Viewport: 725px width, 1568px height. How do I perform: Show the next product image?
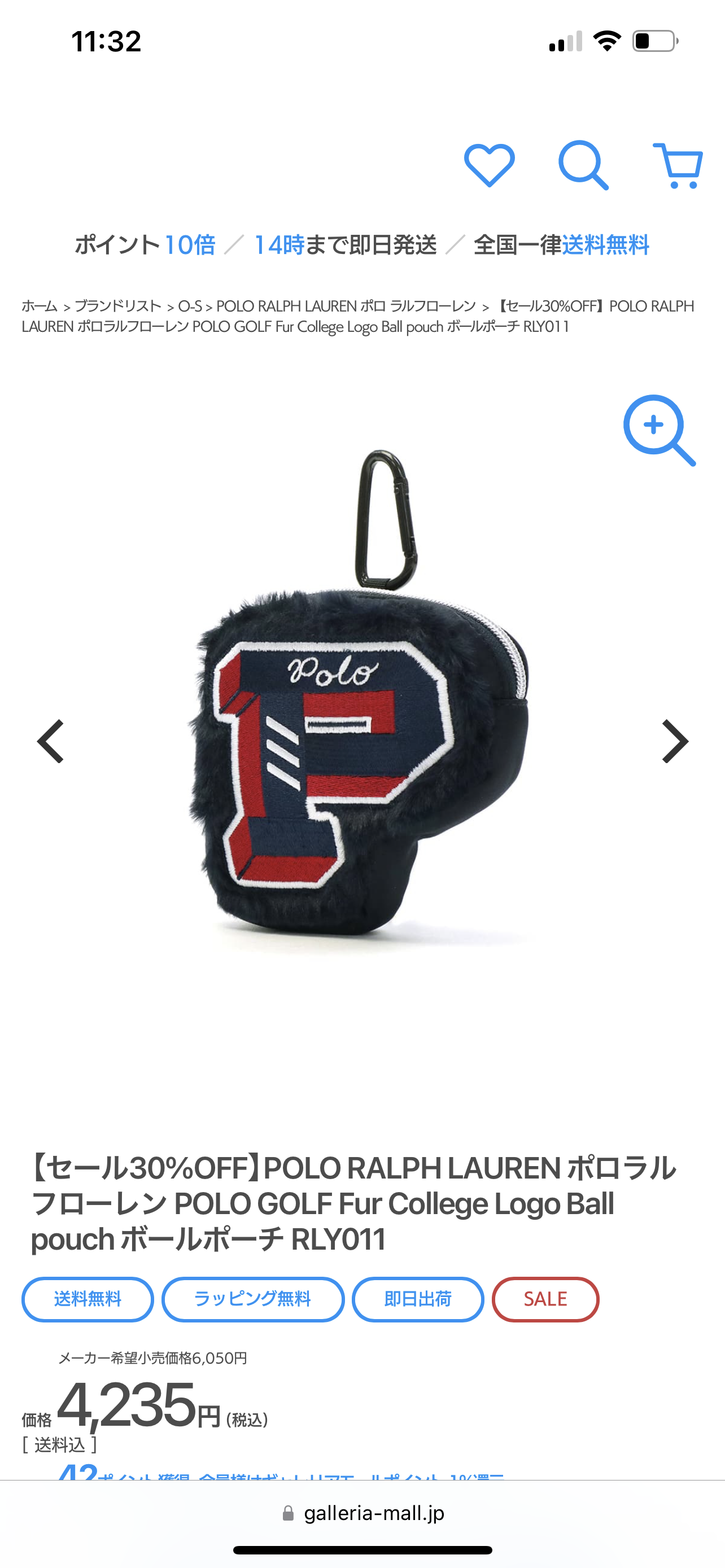click(x=675, y=741)
